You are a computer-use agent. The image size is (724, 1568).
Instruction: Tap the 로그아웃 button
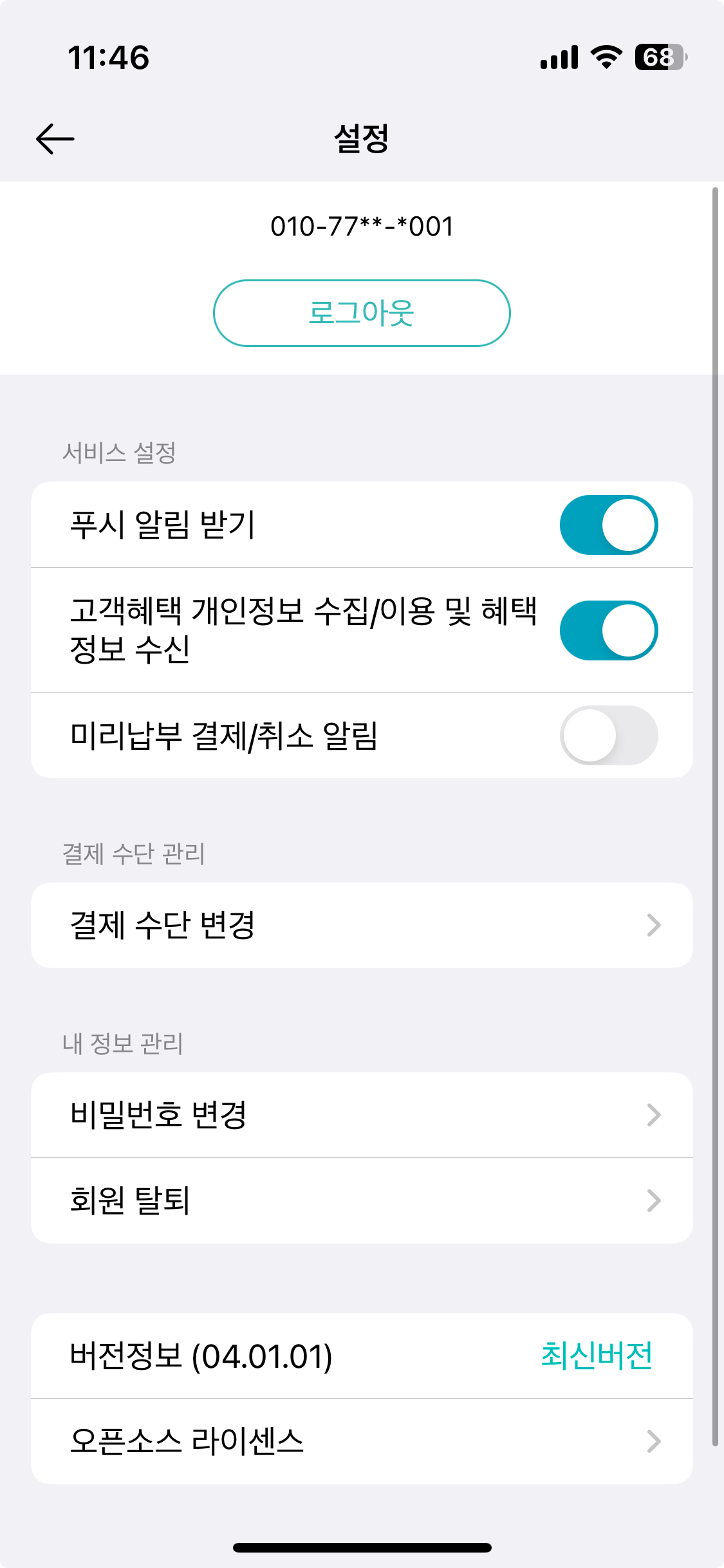coord(362,313)
